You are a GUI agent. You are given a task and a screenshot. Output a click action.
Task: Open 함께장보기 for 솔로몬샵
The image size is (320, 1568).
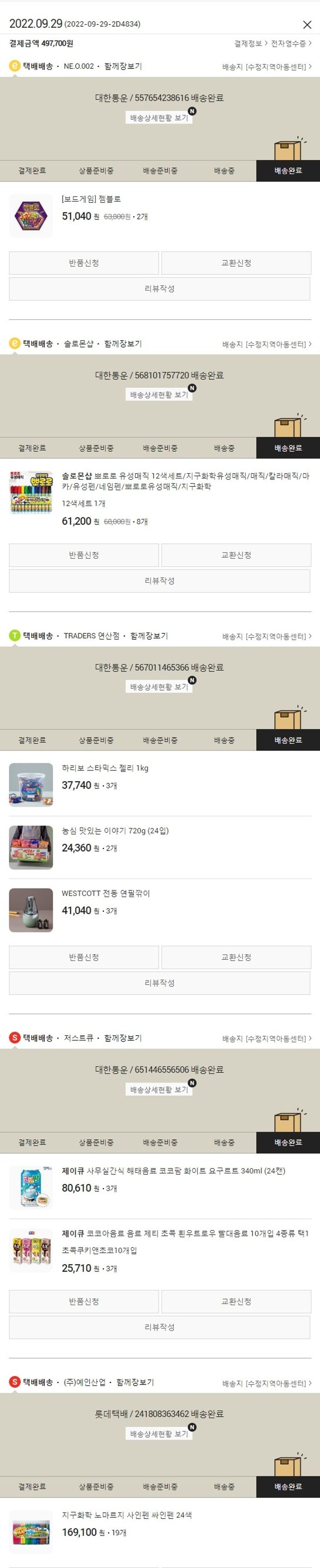pos(122,344)
